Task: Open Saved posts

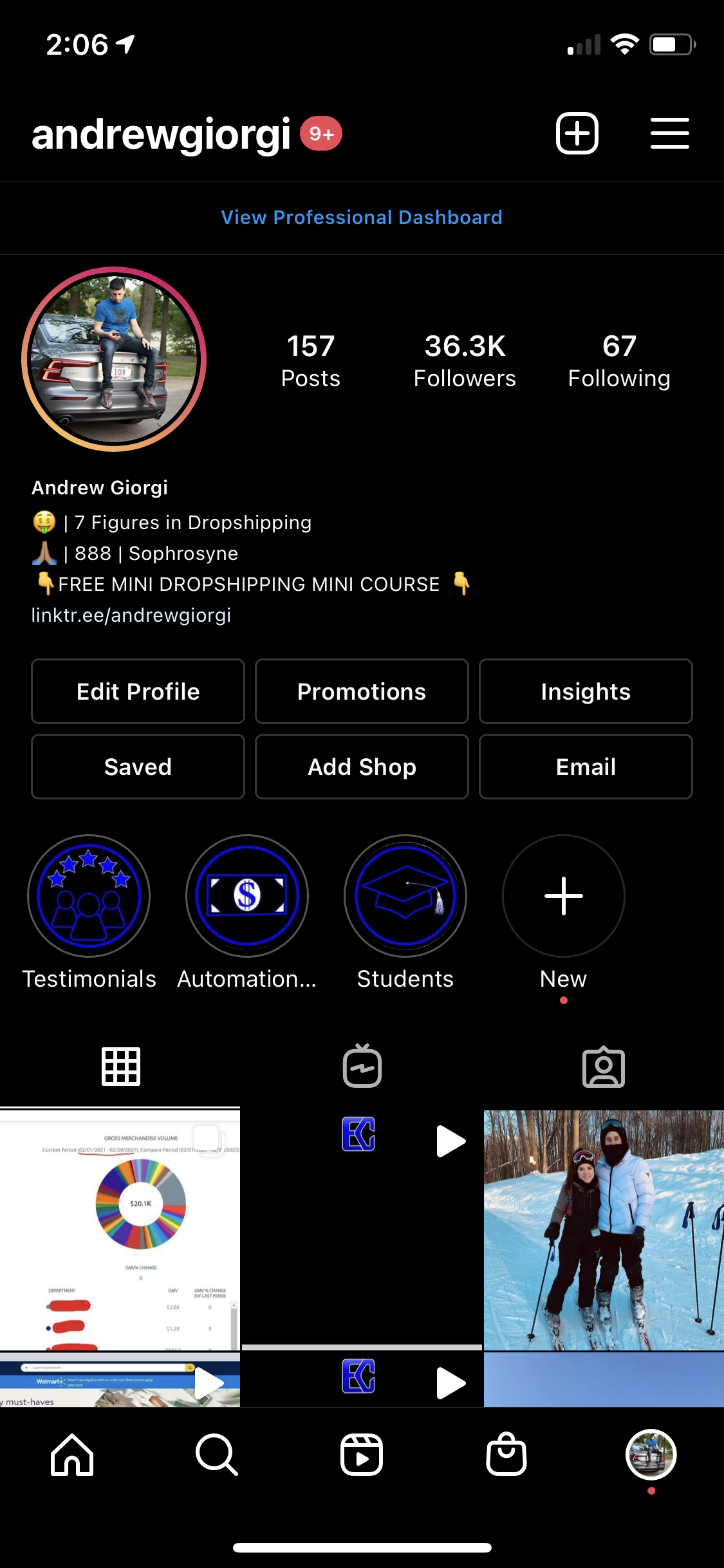Action: (138, 767)
